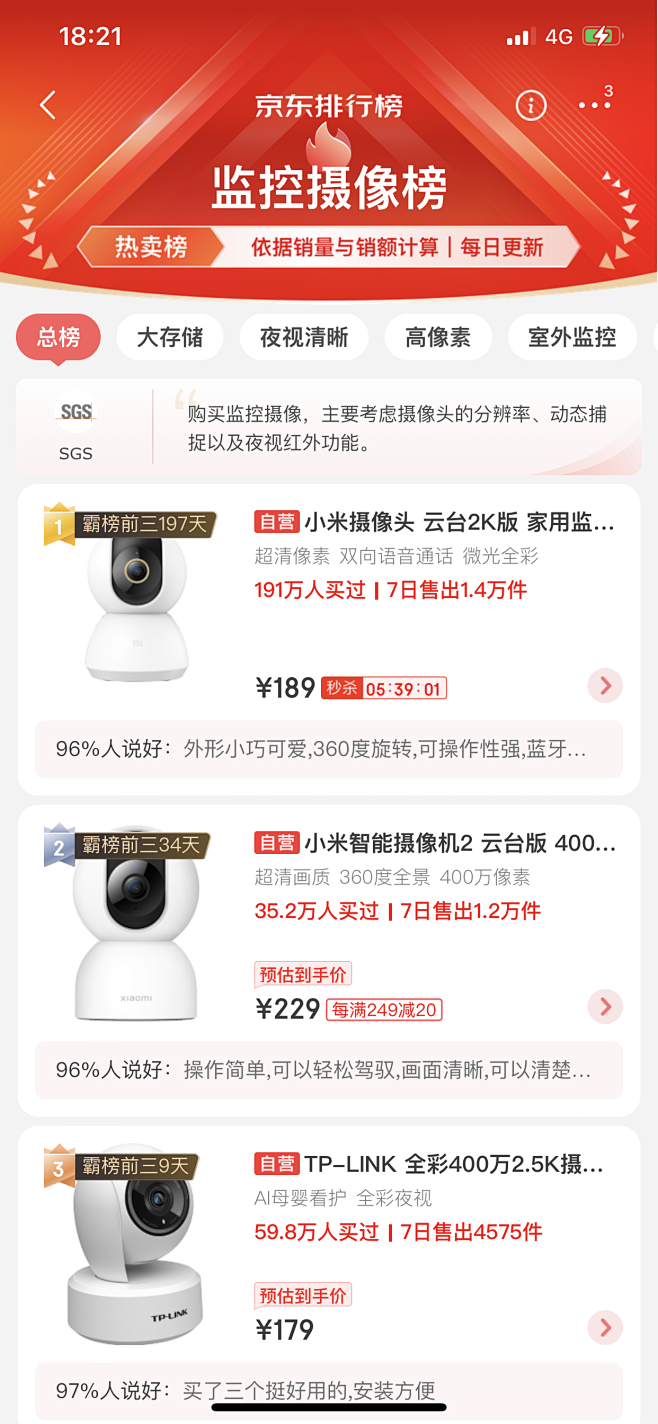Image resolution: width=658 pixels, height=1424 pixels.
Task: Show the 高像素 ranking
Action: (x=438, y=338)
